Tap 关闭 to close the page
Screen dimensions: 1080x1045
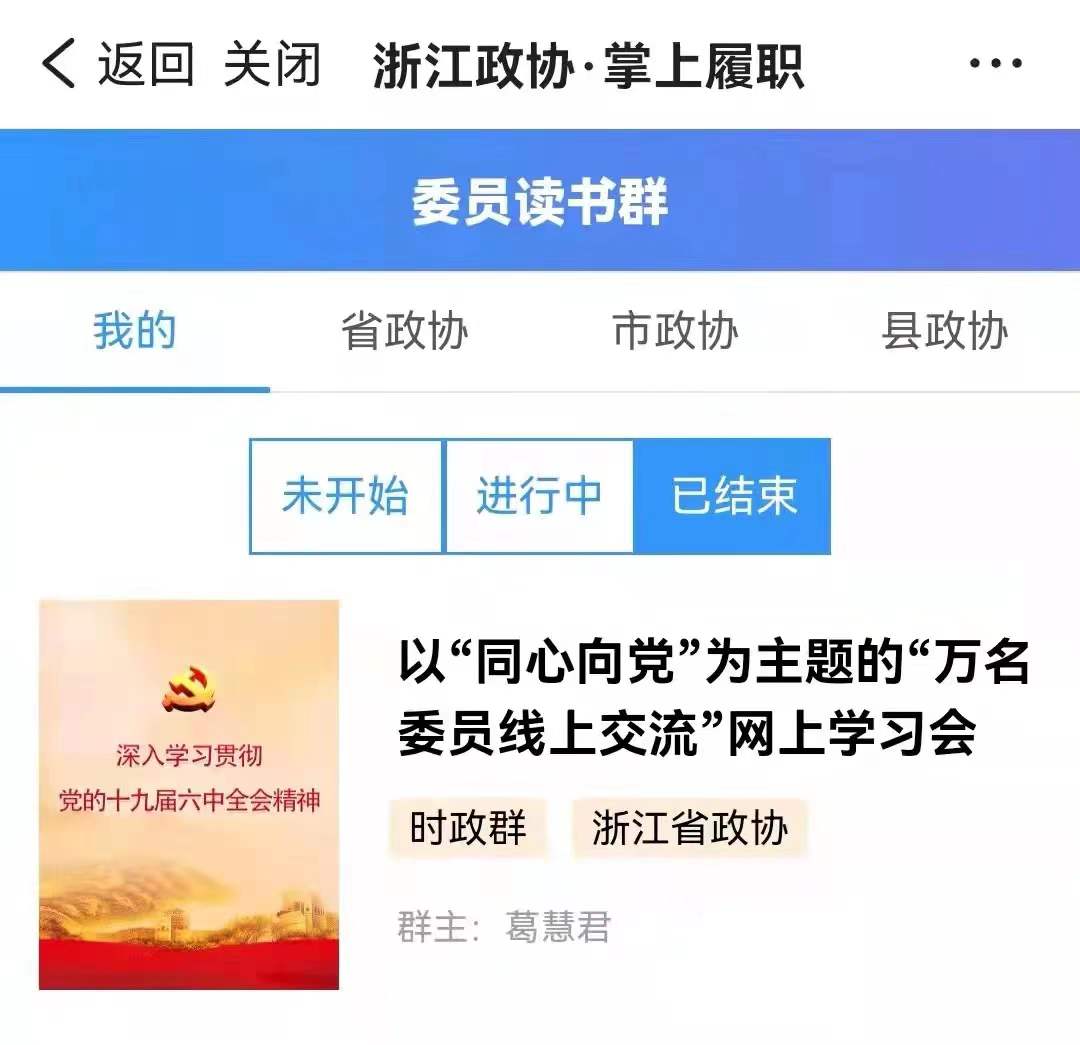[x=272, y=66]
